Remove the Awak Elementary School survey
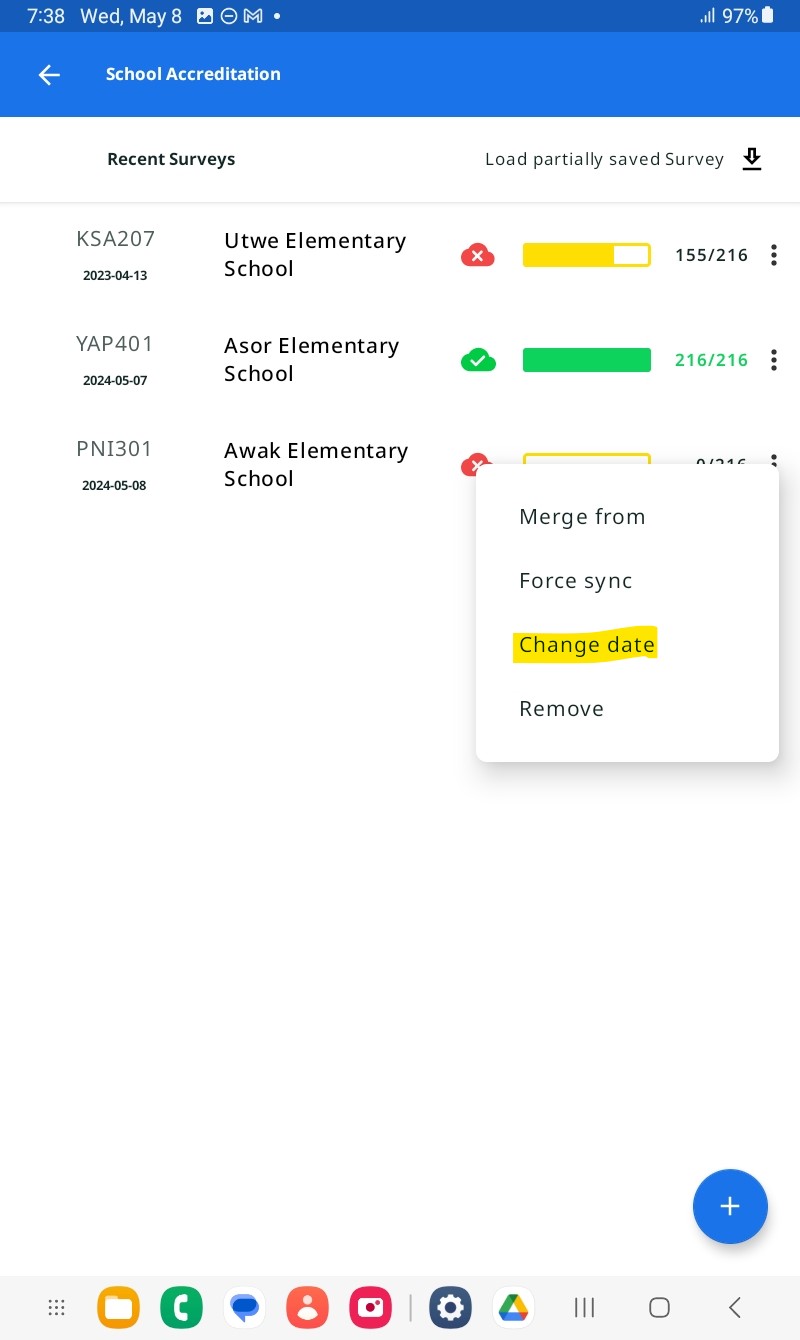The width and height of the screenshot is (800, 1340). (561, 709)
